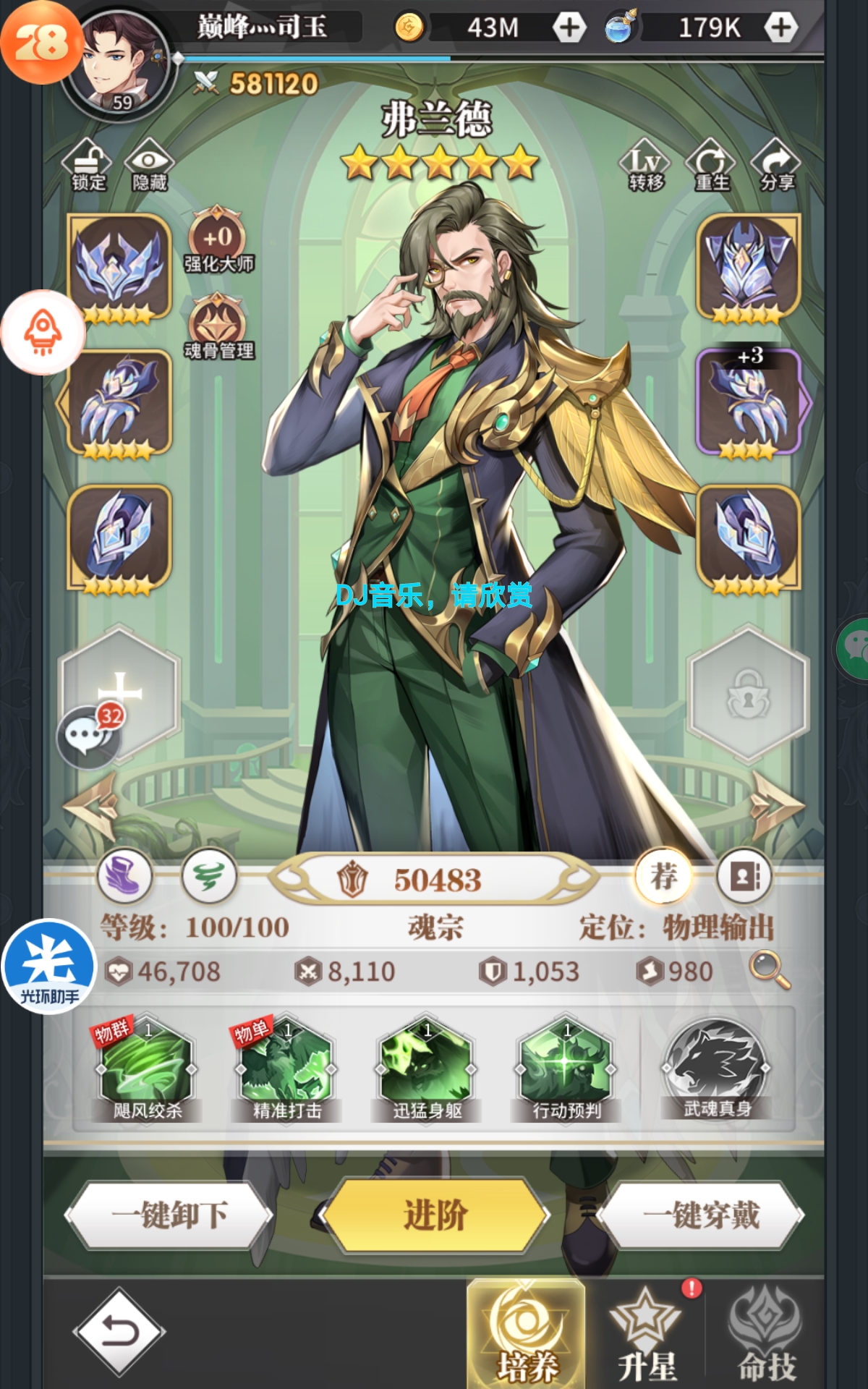Viewport: 868px width, 1389px height.
Task: Share hero via the 分享 icon
Action: (777, 165)
